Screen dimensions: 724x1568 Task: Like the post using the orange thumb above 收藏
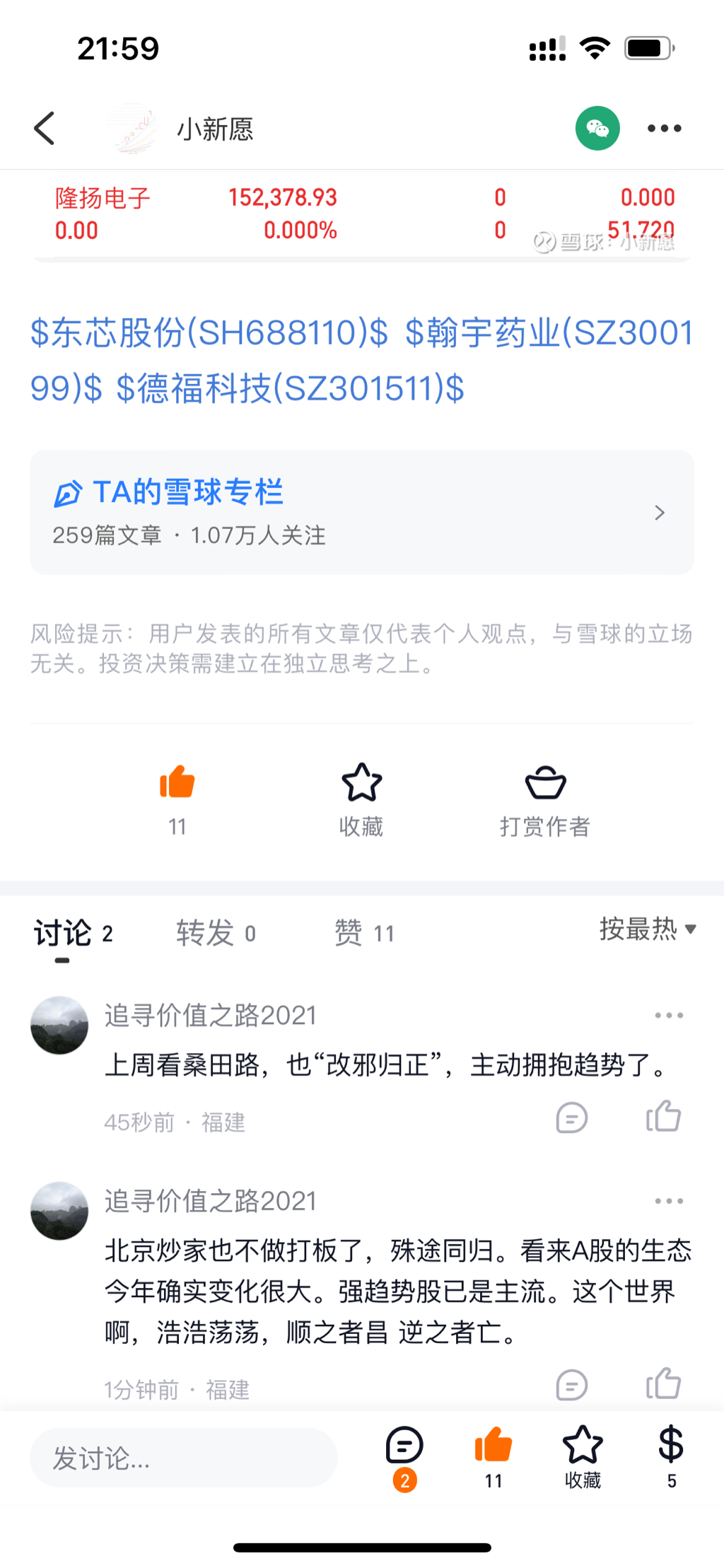coord(177,783)
